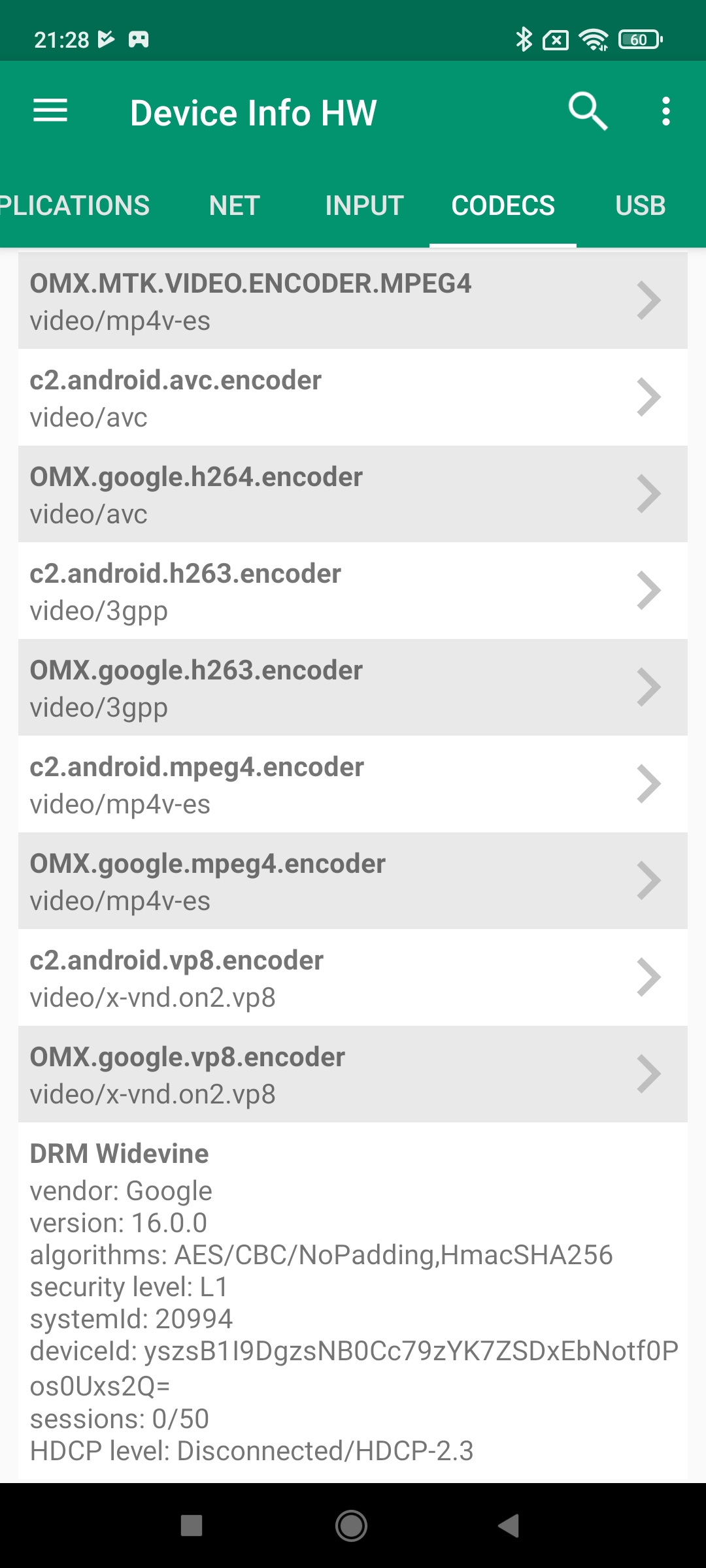Open c2.android.vp8.encoder entry
The height and width of the screenshot is (1568, 706).
[353, 977]
